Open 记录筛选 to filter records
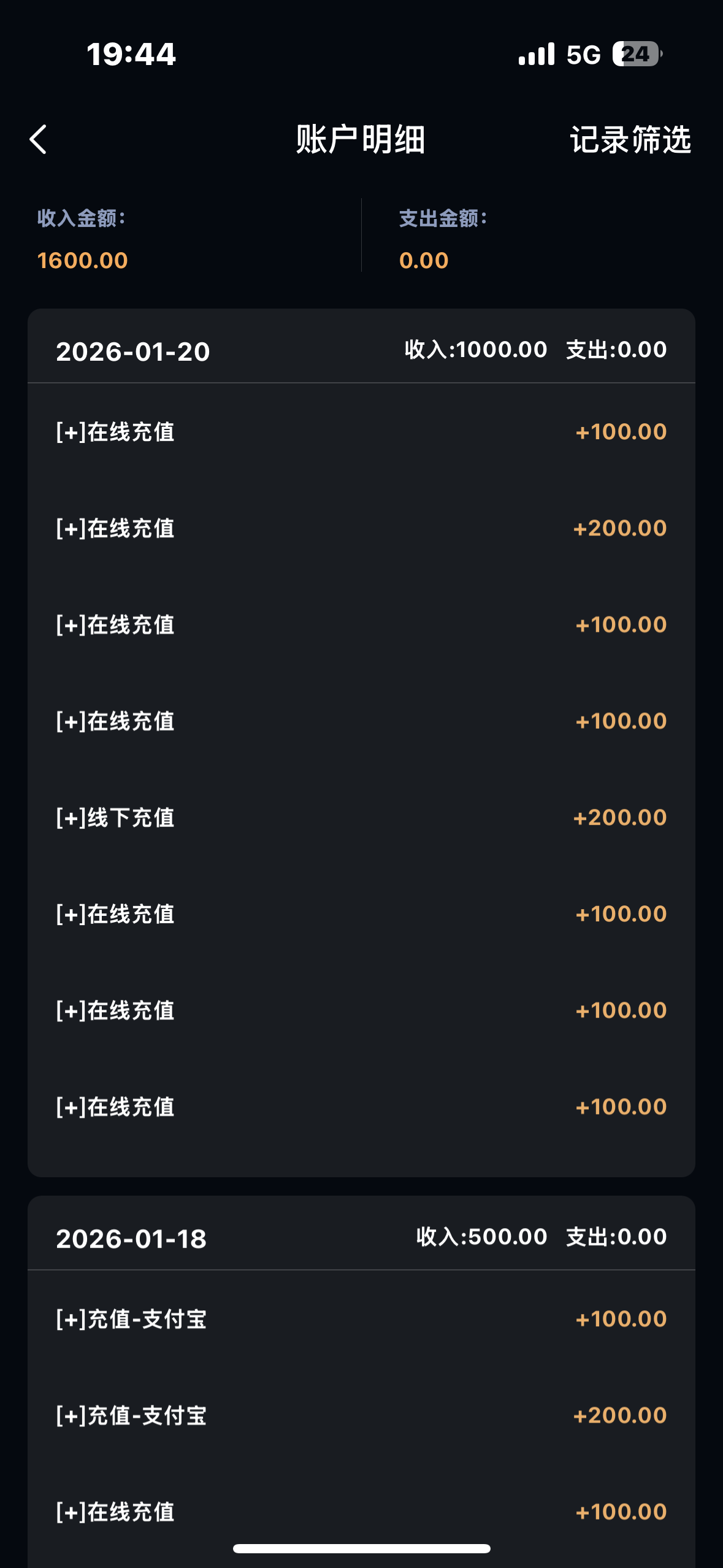The height and width of the screenshot is (1568, 723). tap(630, 140)
